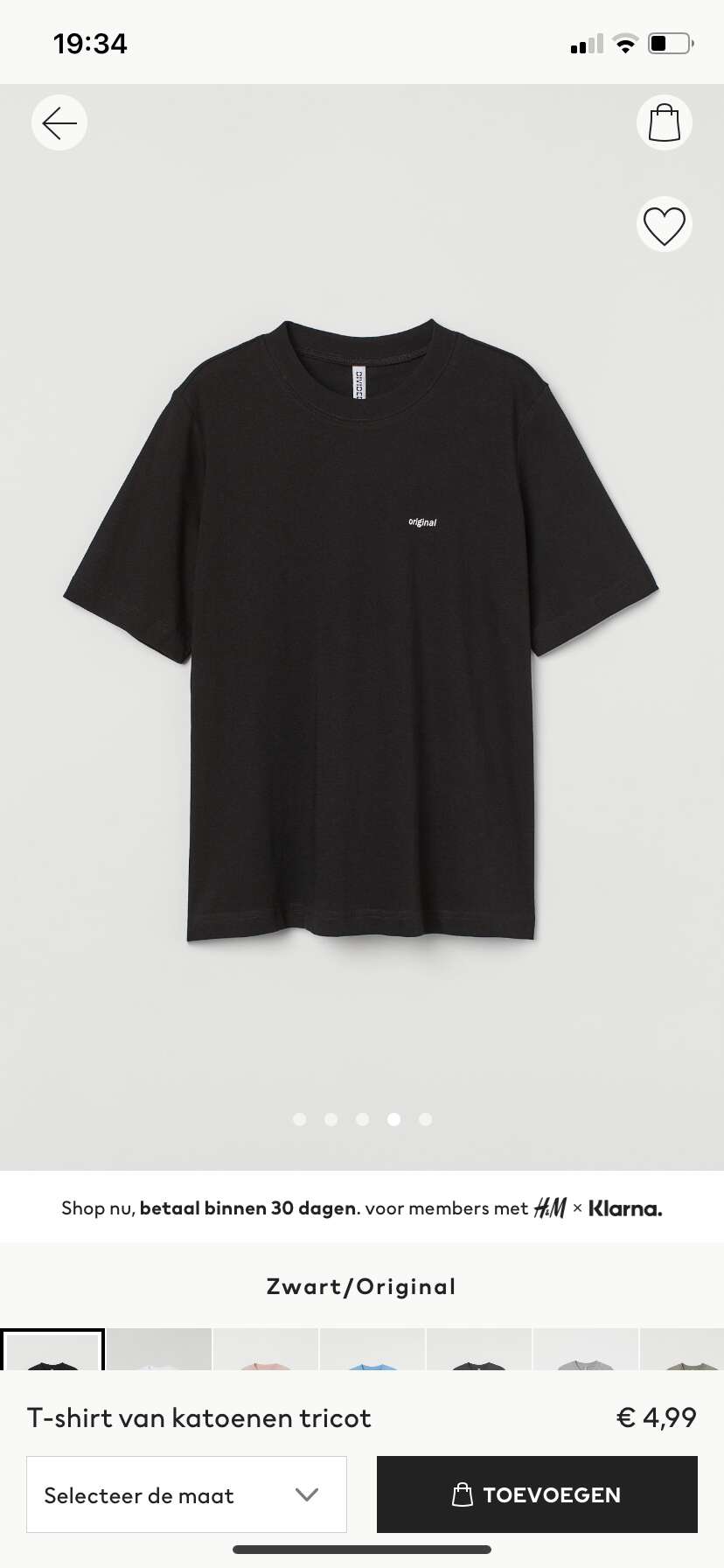724x1568 pixels.
Task: Switch to the light grey T-shirt colour
Action: [x=586, y=1350]
